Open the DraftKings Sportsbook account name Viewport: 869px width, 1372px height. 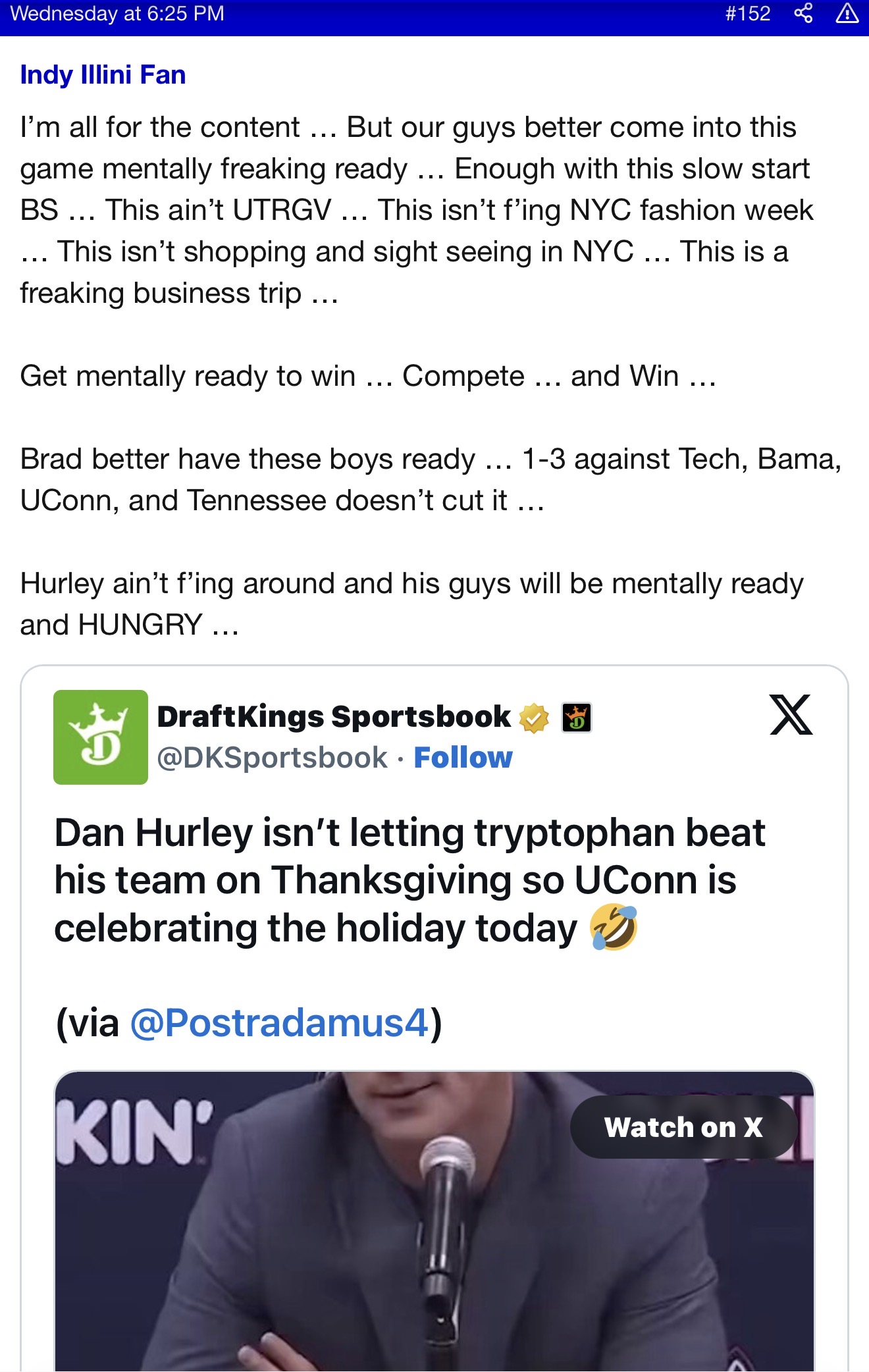point(334,717)
